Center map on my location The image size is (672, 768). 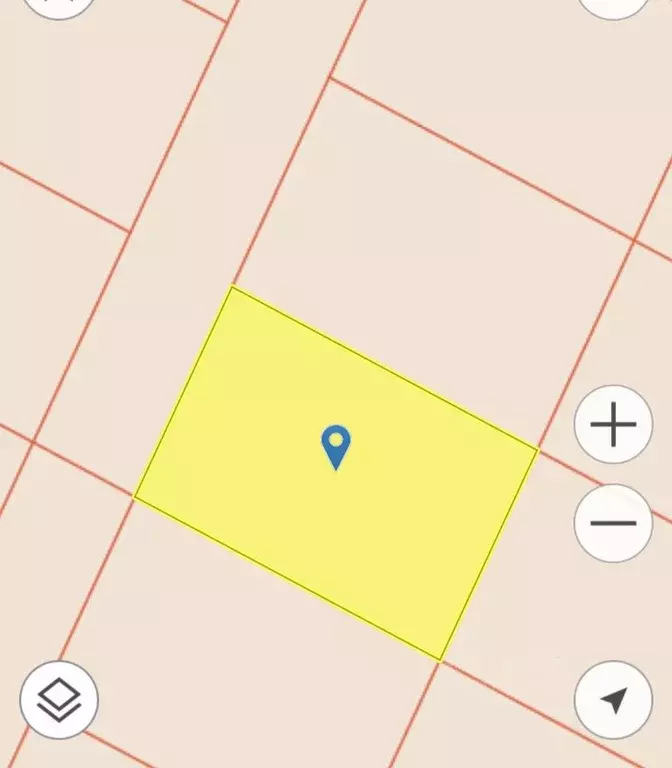(x=613, y=699)
